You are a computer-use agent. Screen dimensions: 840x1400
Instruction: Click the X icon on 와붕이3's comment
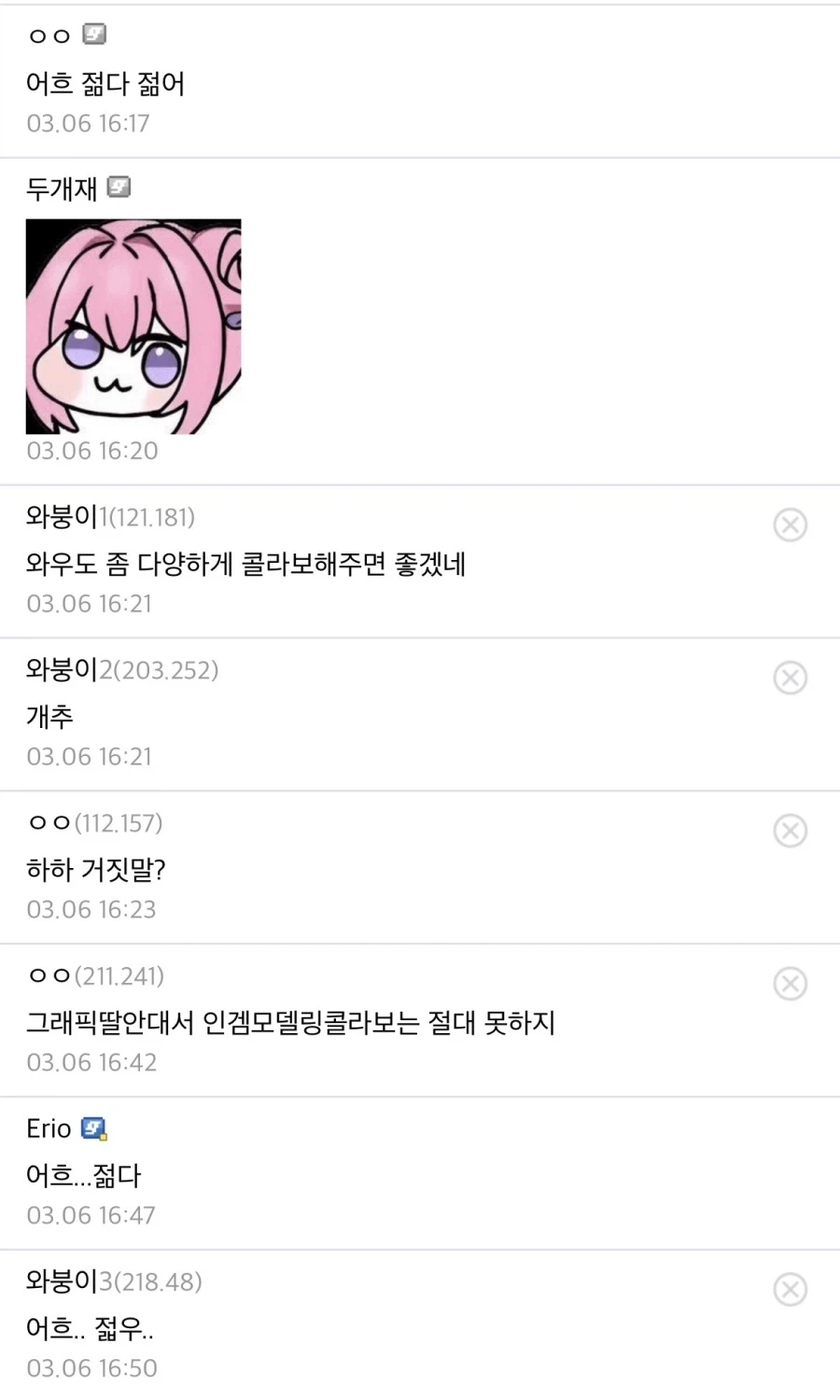coord(791,1289)
